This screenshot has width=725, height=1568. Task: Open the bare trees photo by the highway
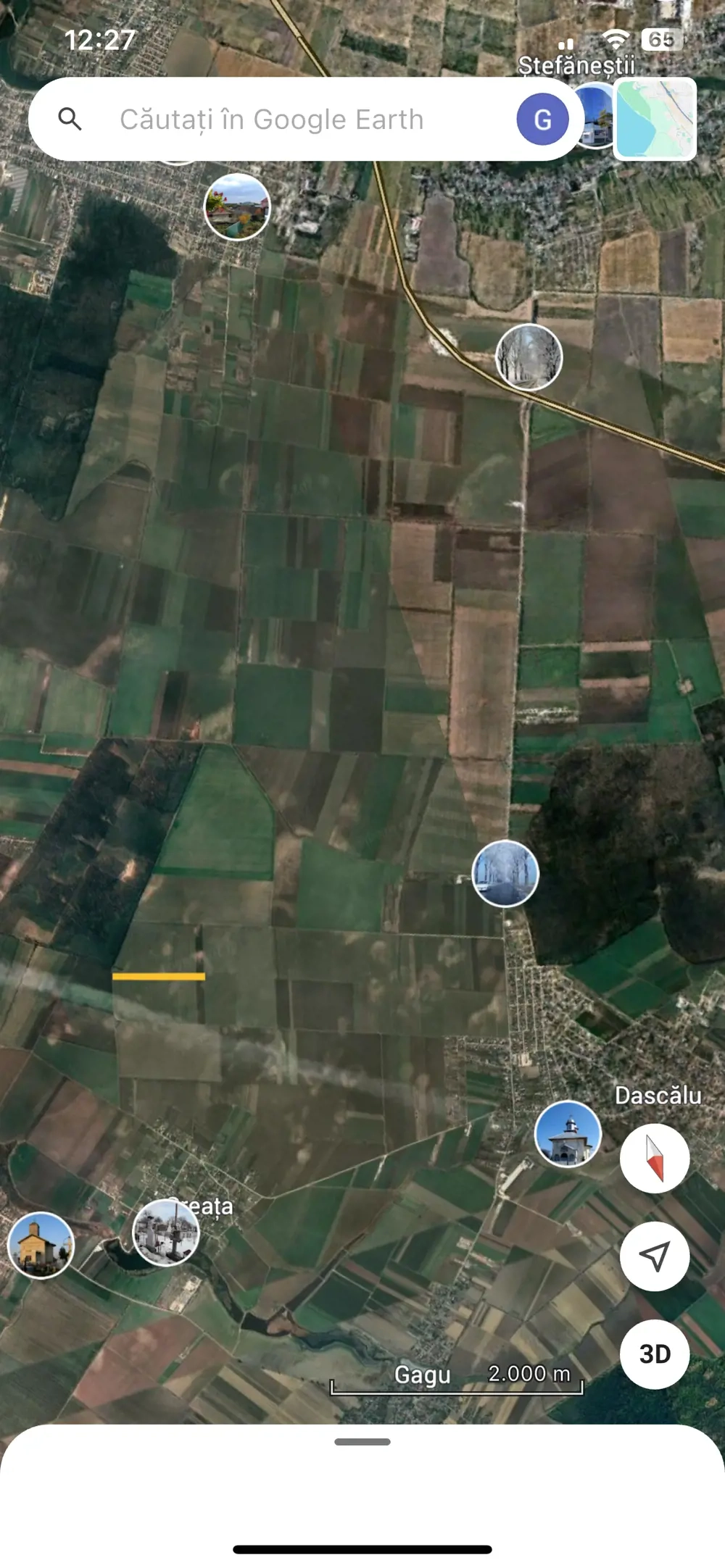tap(529, 357)
